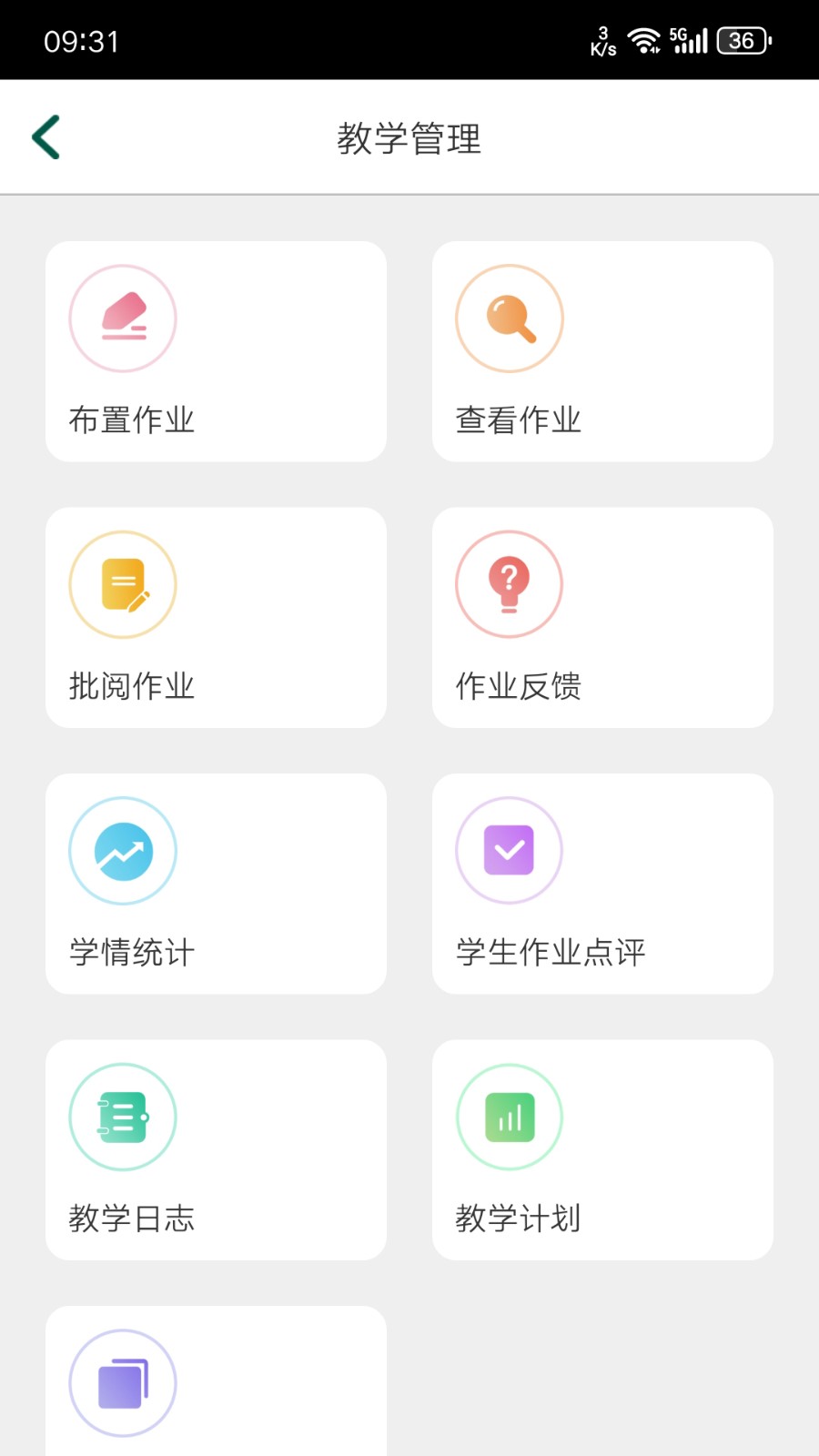Tap the back arrow to exit 教学管理
The height and width of the screenshot is (1456, 819).
coord(46,136)
